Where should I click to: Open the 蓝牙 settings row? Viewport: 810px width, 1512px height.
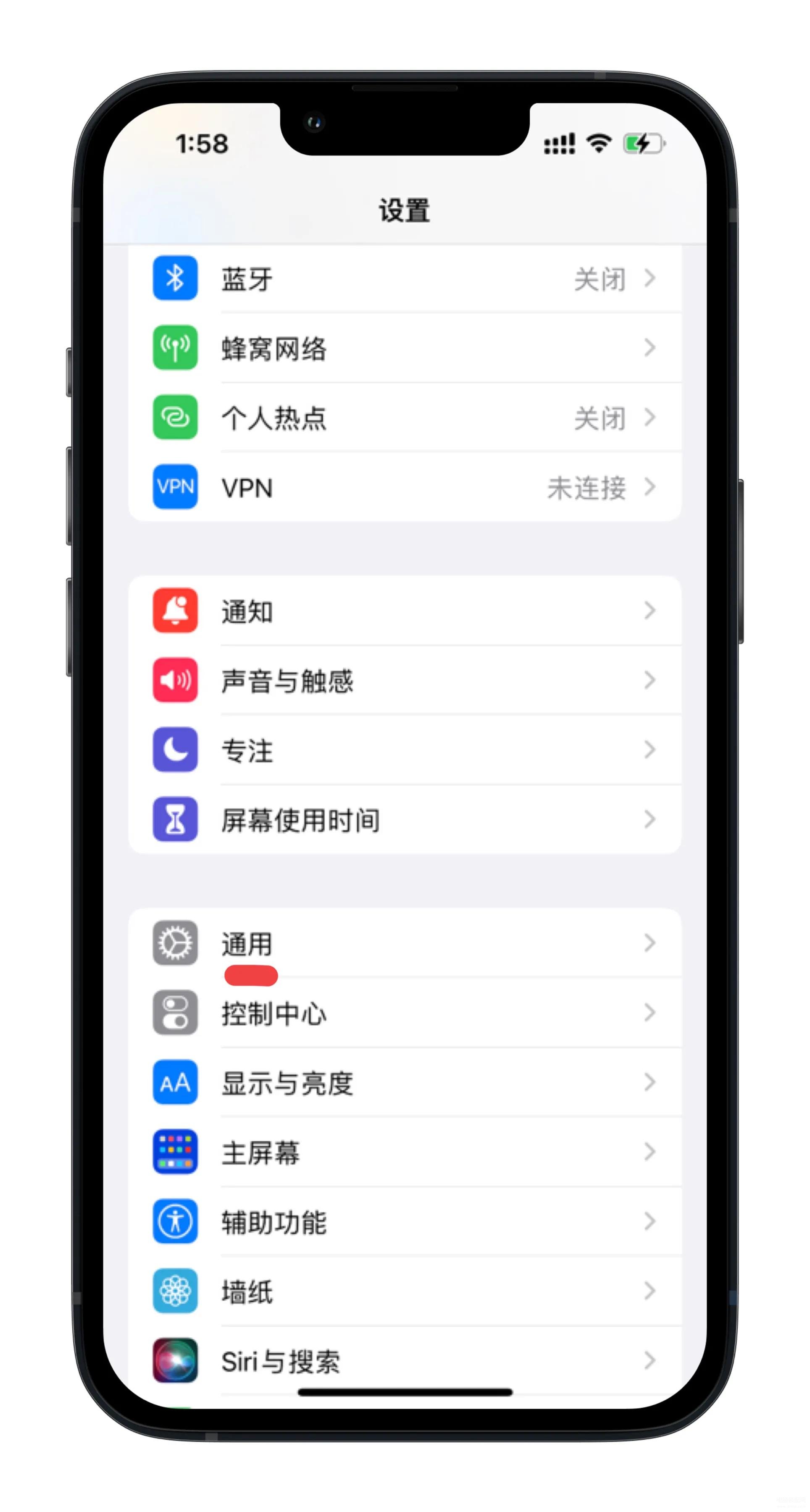[x=405, y=278]
